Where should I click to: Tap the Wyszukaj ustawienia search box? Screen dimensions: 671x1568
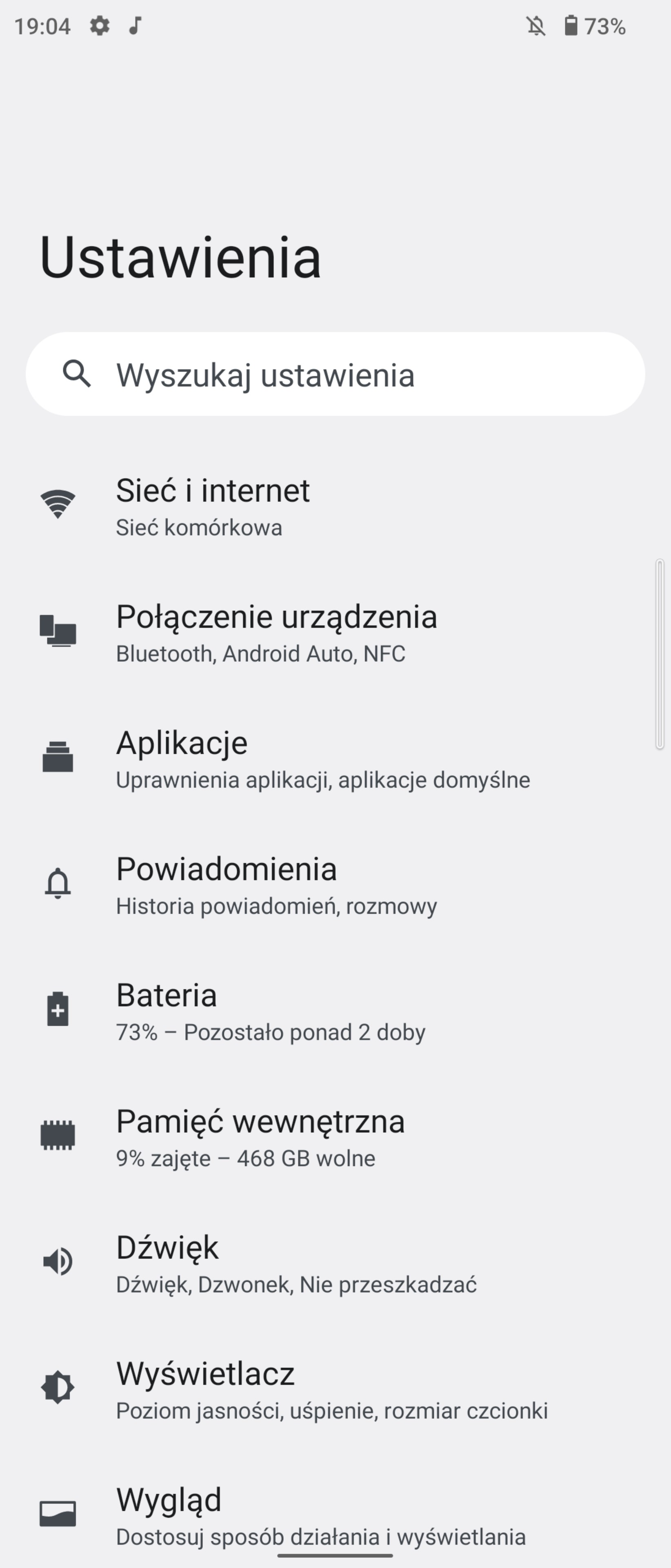(x=335, y=374)
